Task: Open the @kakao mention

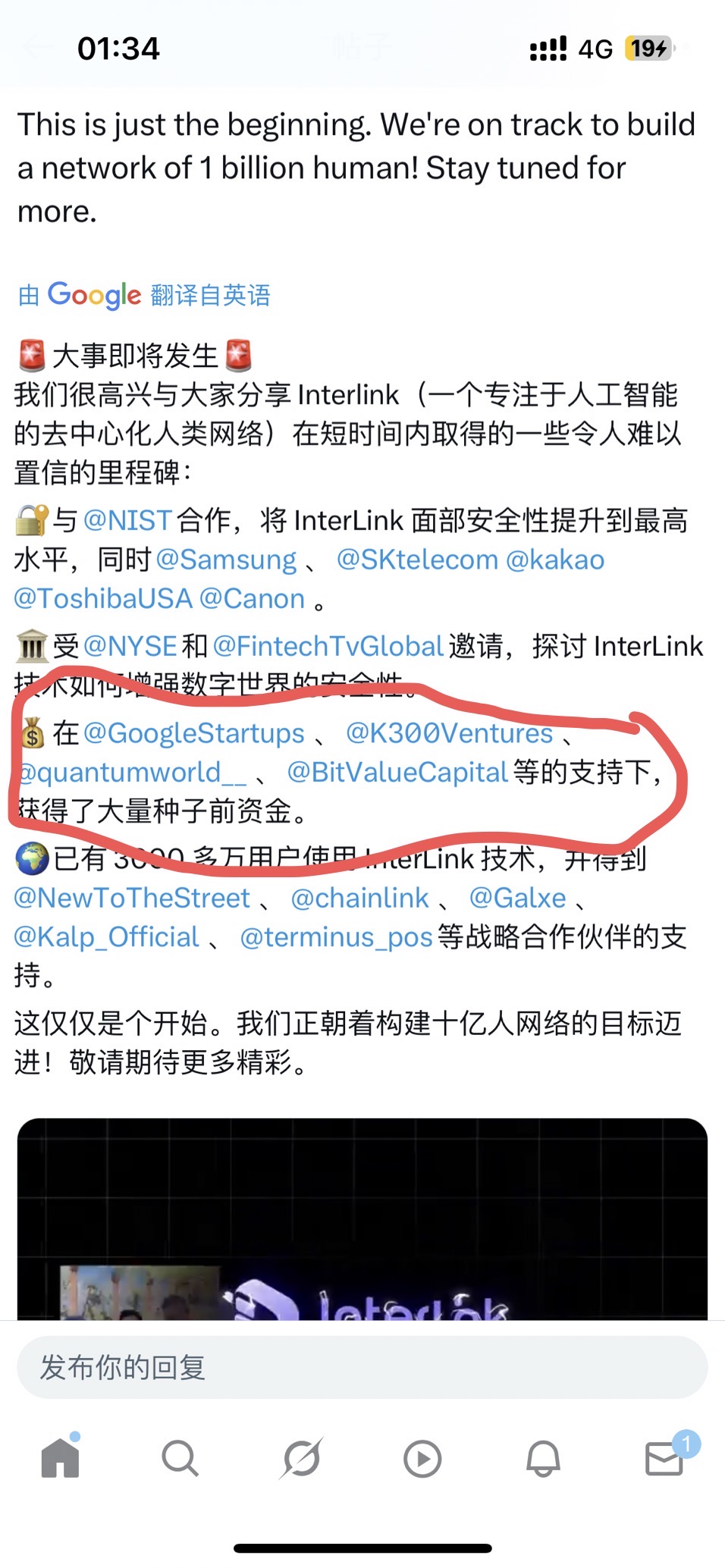Action: [554, 560]
